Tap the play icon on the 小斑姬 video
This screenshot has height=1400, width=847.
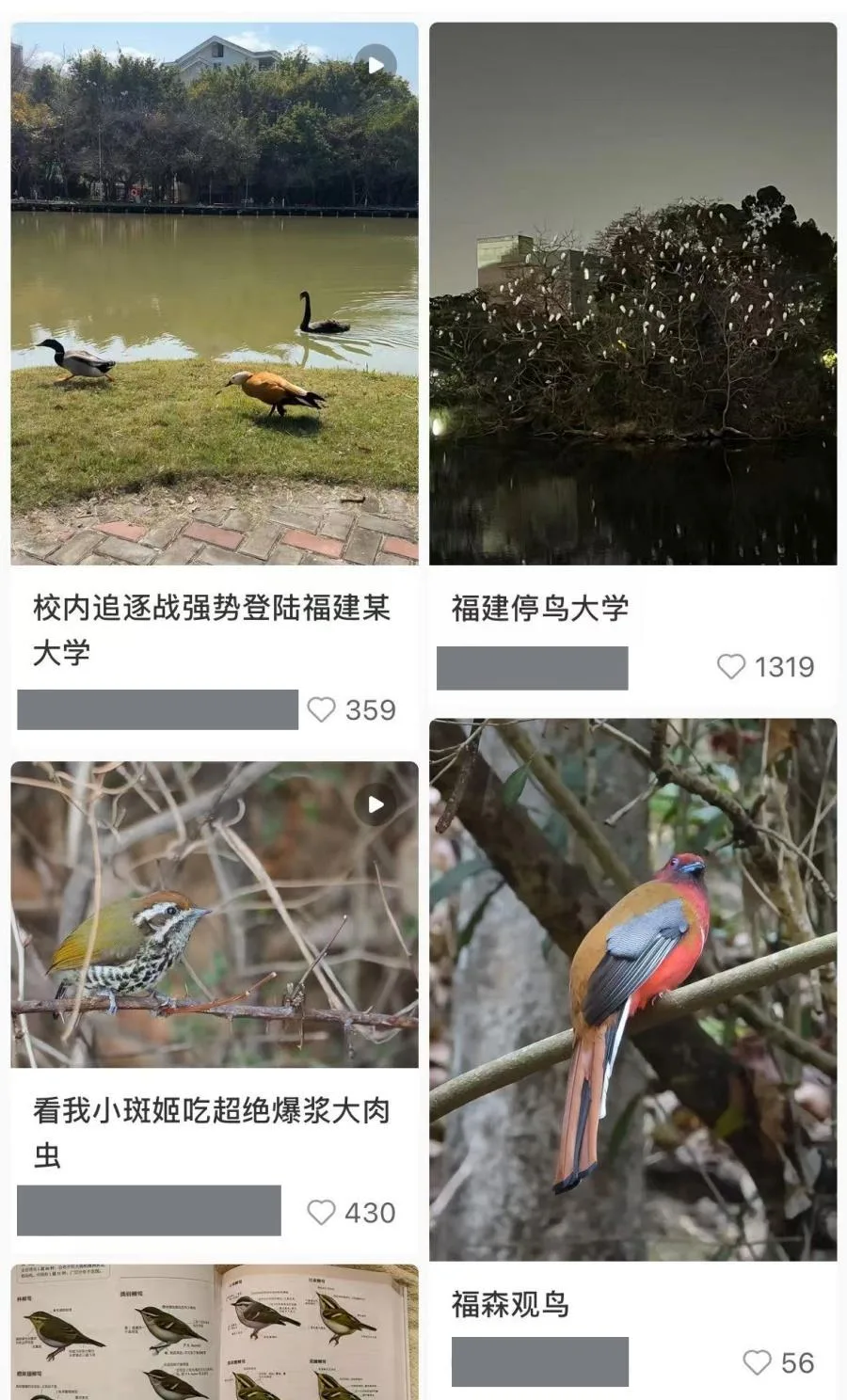pos(376,804)
